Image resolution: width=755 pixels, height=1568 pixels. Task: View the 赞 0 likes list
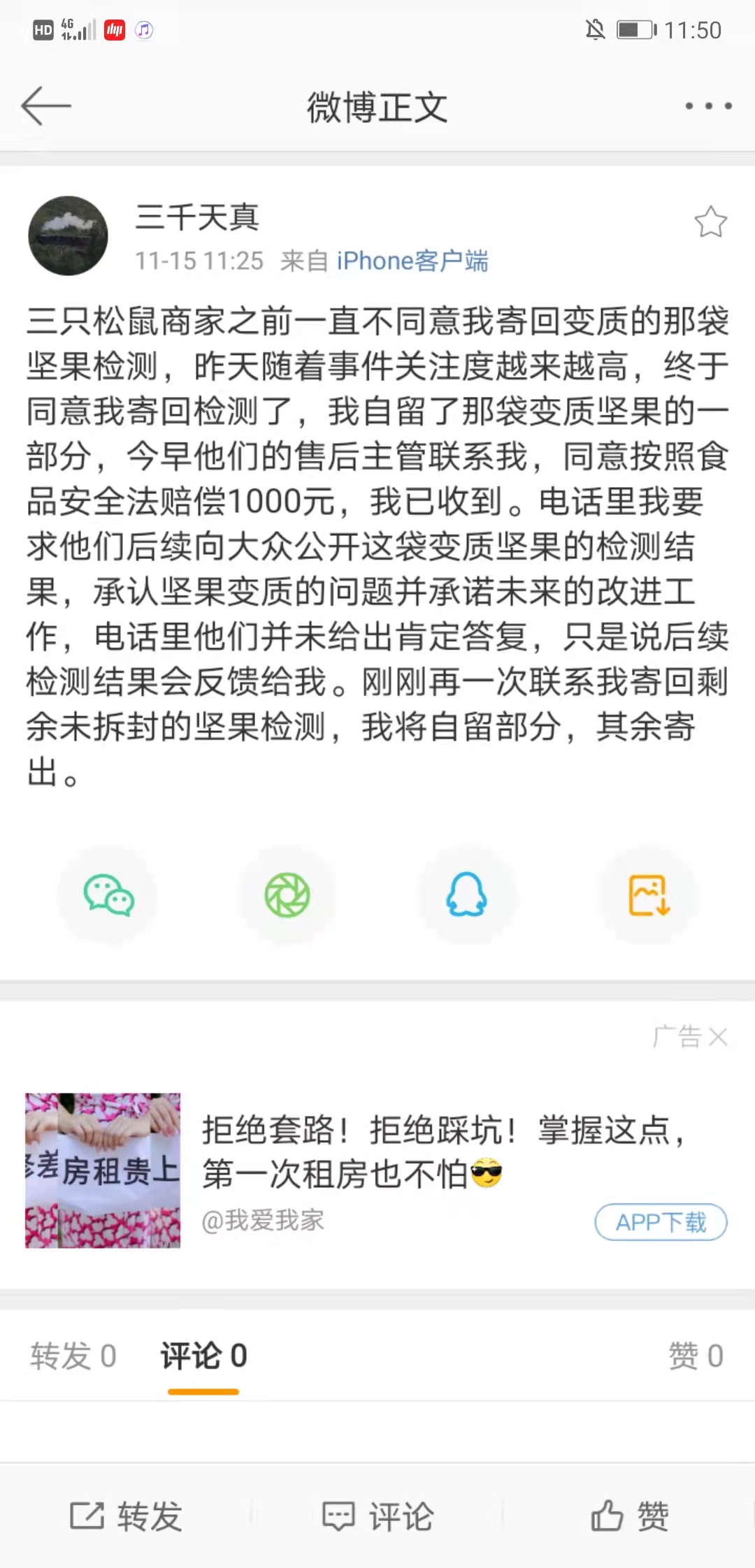[x=696, y=1356]
